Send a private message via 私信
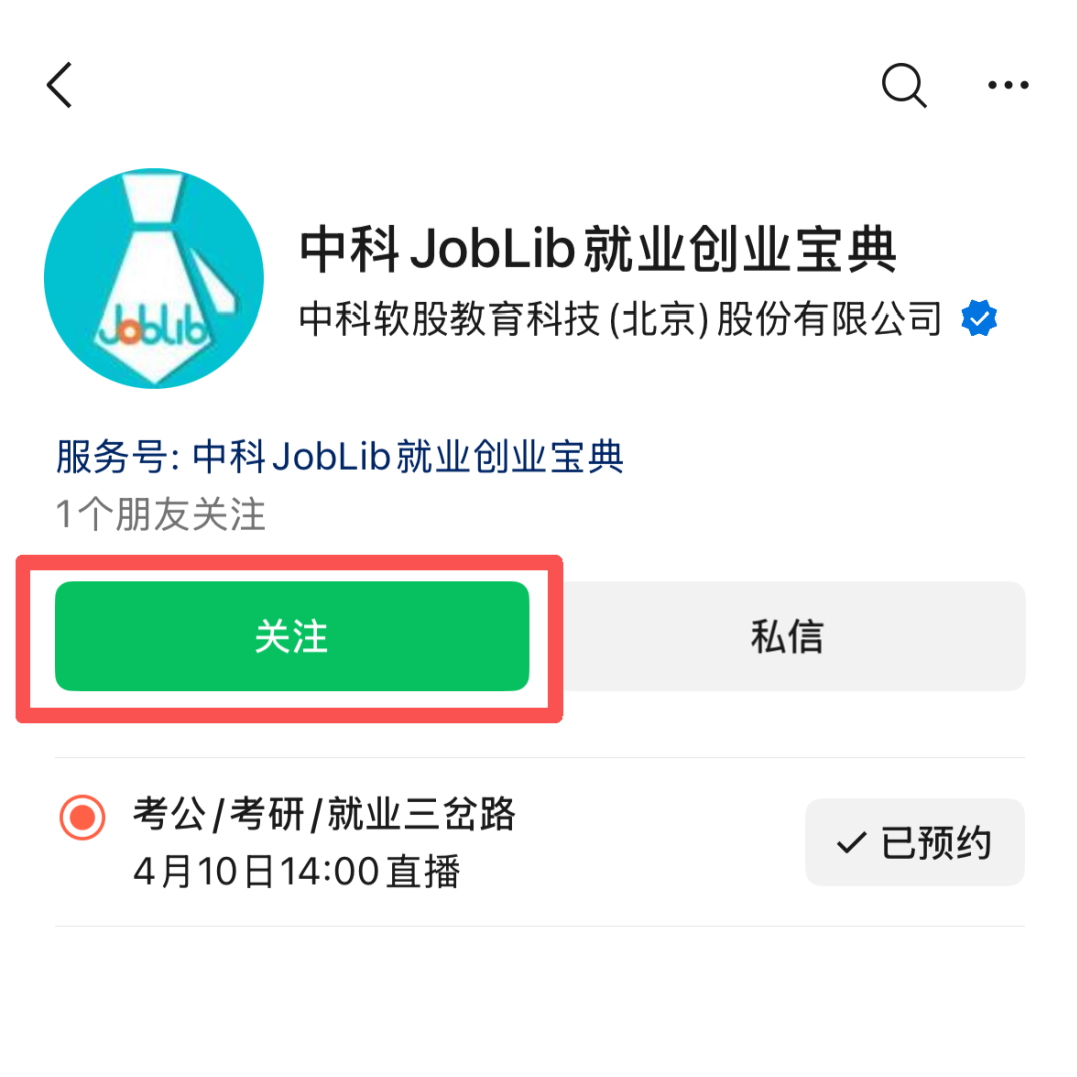1077x1077 pixels. [x=786, y=636]
